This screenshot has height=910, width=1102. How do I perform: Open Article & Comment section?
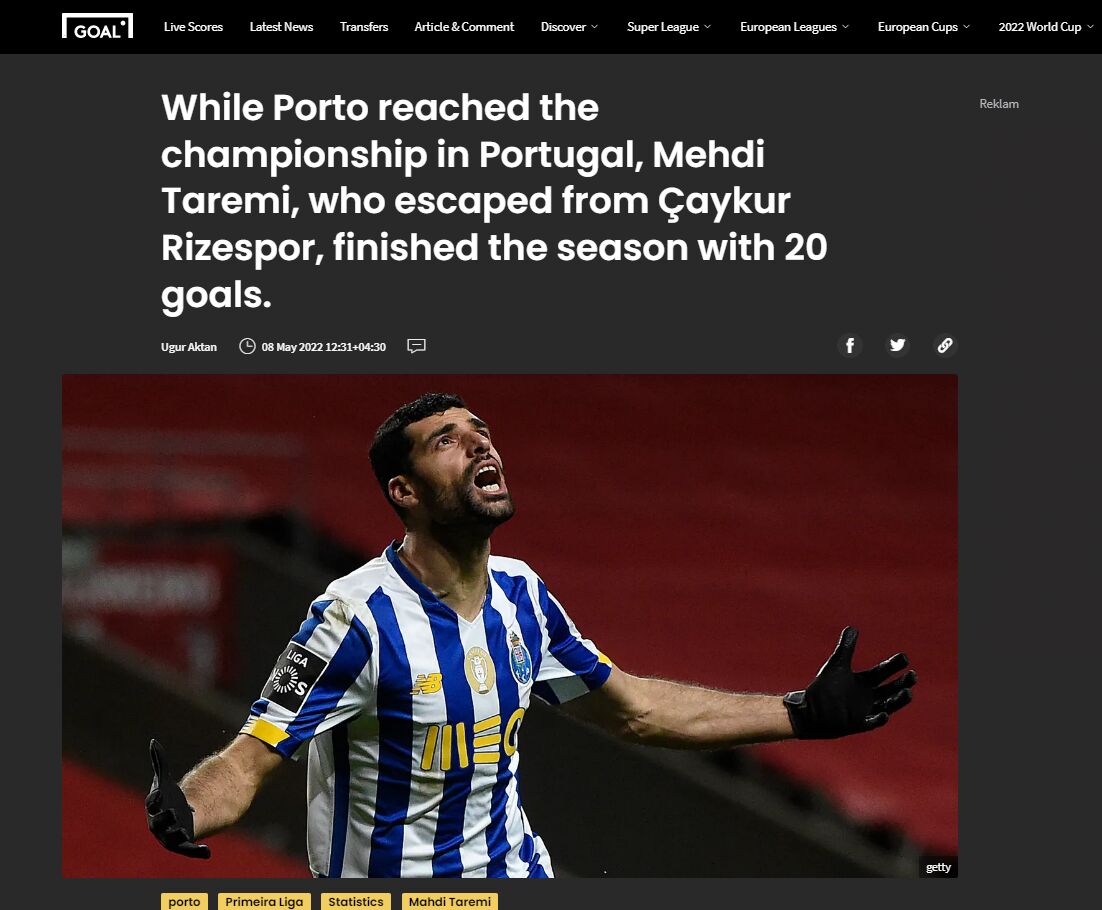[x=464, y=27]
